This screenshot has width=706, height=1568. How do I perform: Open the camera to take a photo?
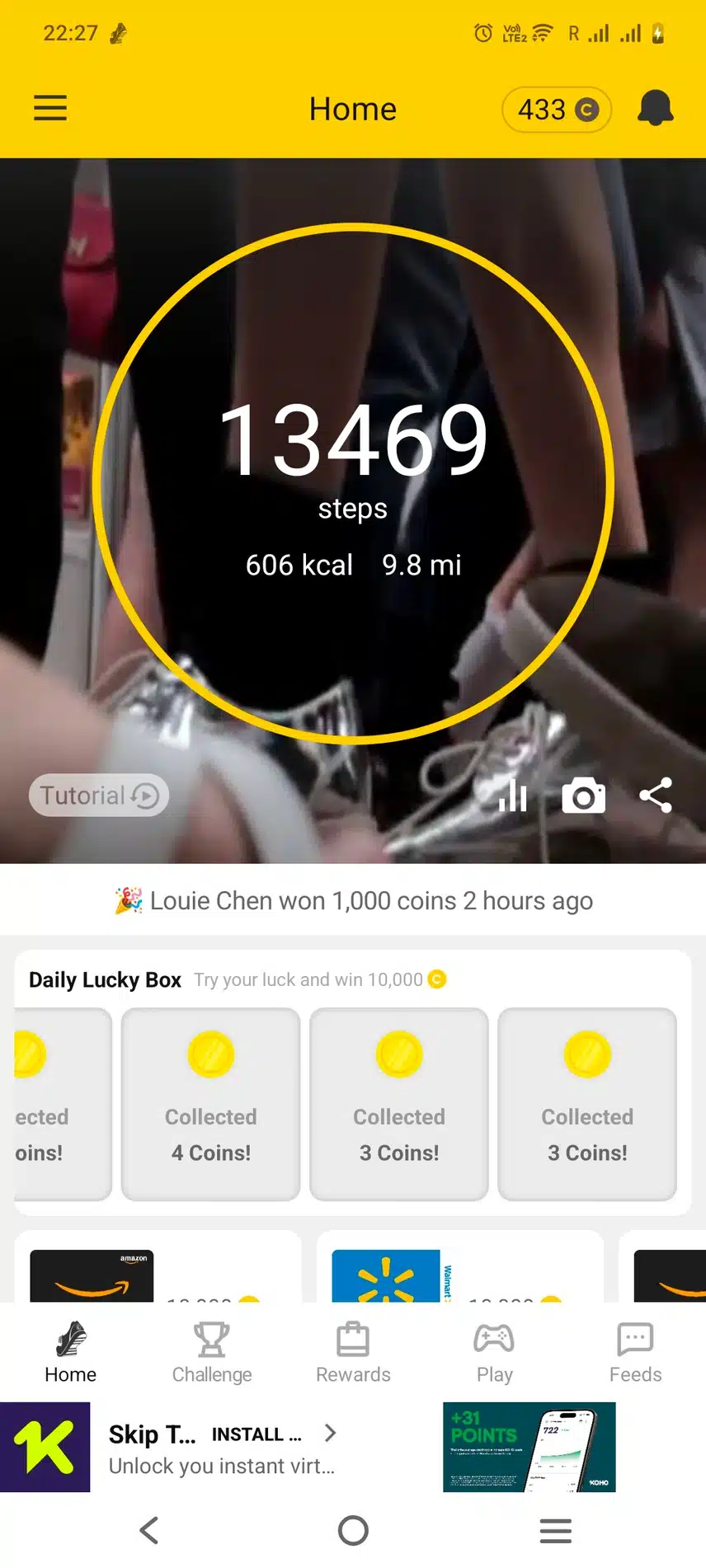tap(583, 796)
